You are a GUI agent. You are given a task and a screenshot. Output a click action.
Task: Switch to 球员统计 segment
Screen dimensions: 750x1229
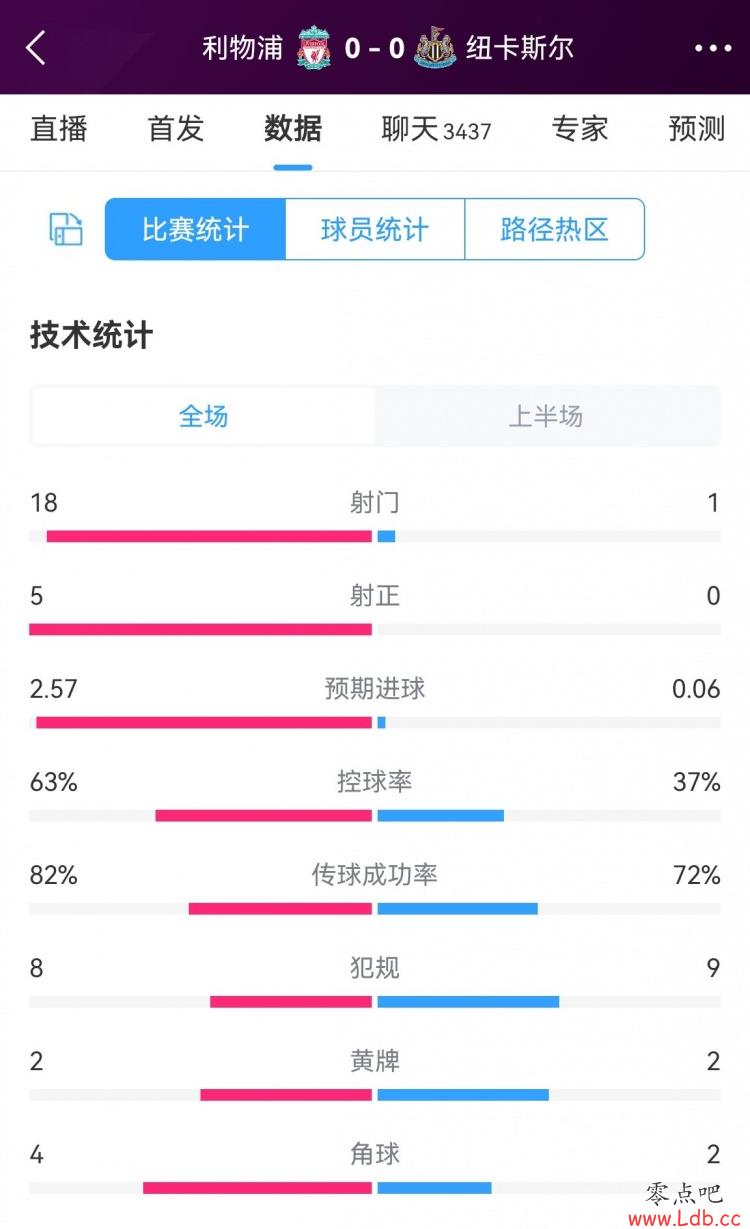375,229
